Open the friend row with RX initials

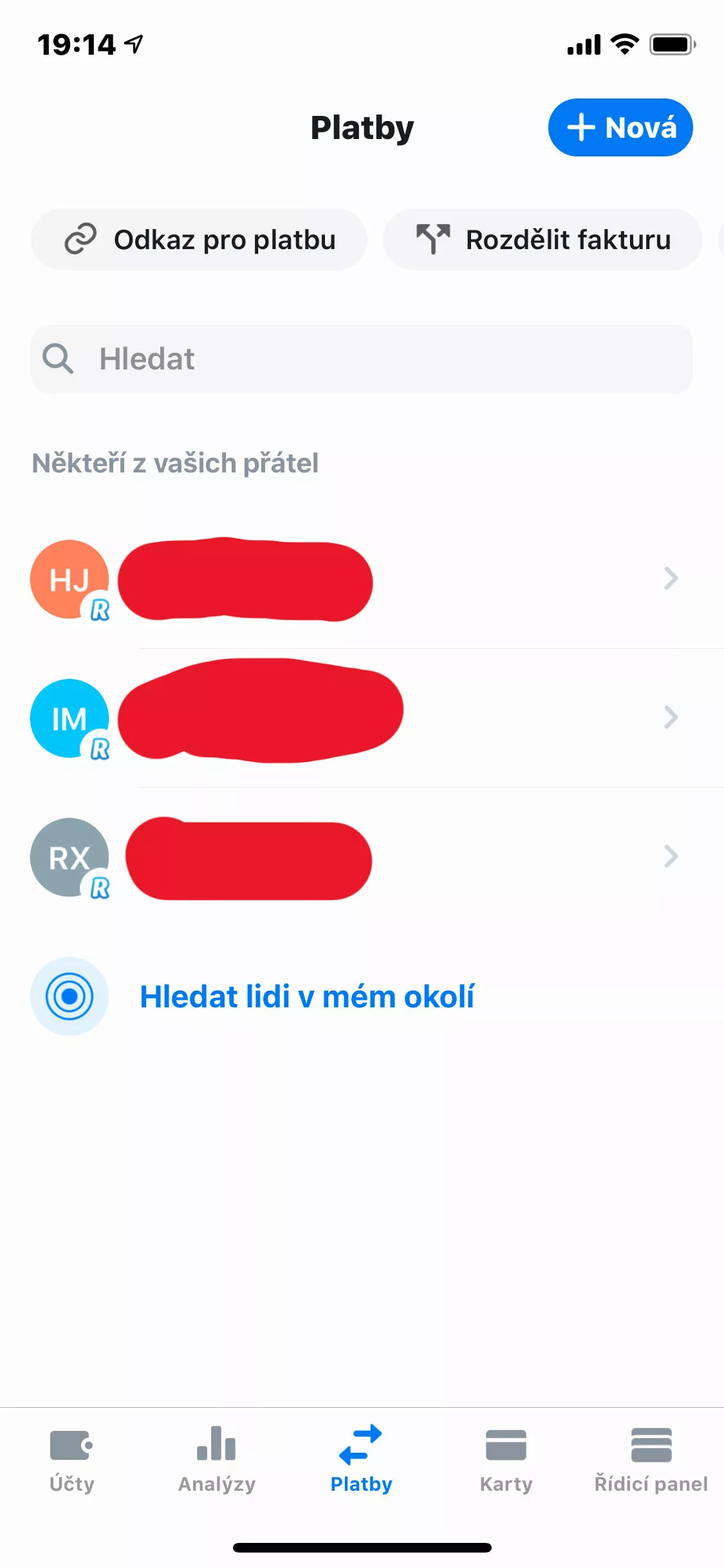pyautogui.click(x=362, y=857)
